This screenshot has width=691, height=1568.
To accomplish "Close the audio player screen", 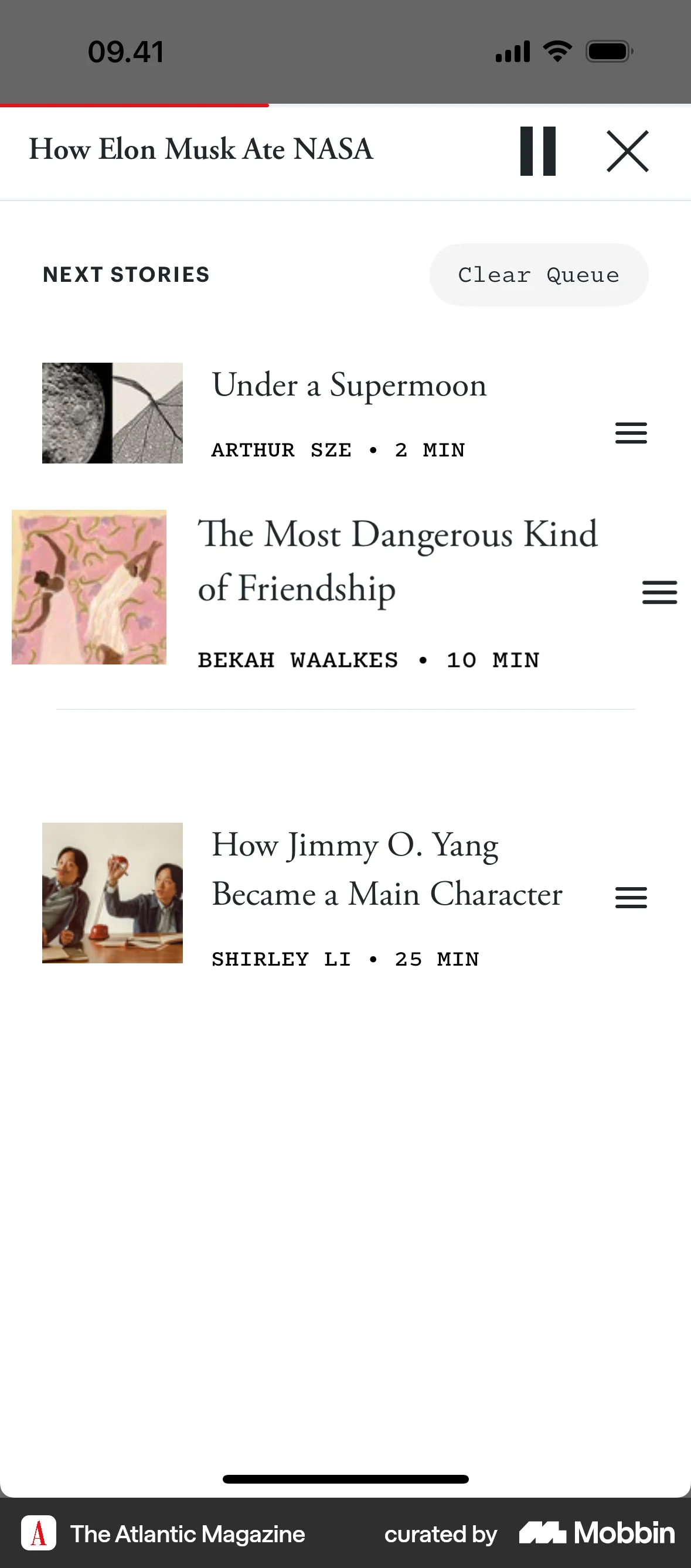I will point(628,151).
